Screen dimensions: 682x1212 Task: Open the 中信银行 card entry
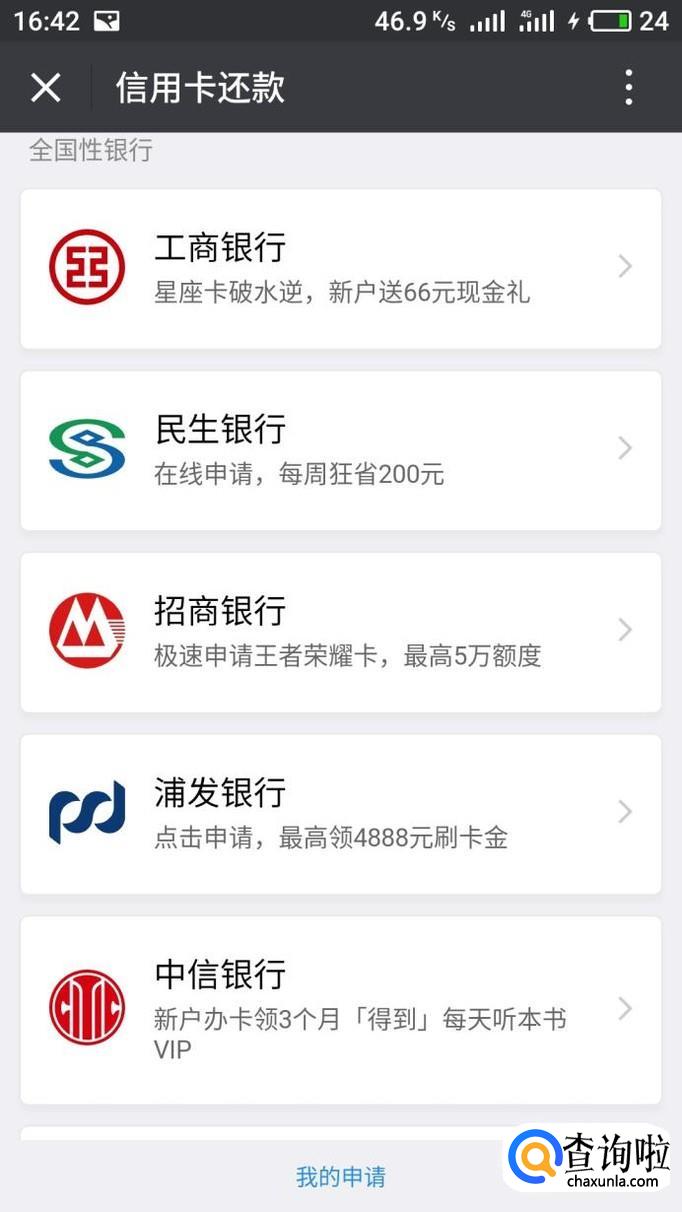pos(340,1008)
